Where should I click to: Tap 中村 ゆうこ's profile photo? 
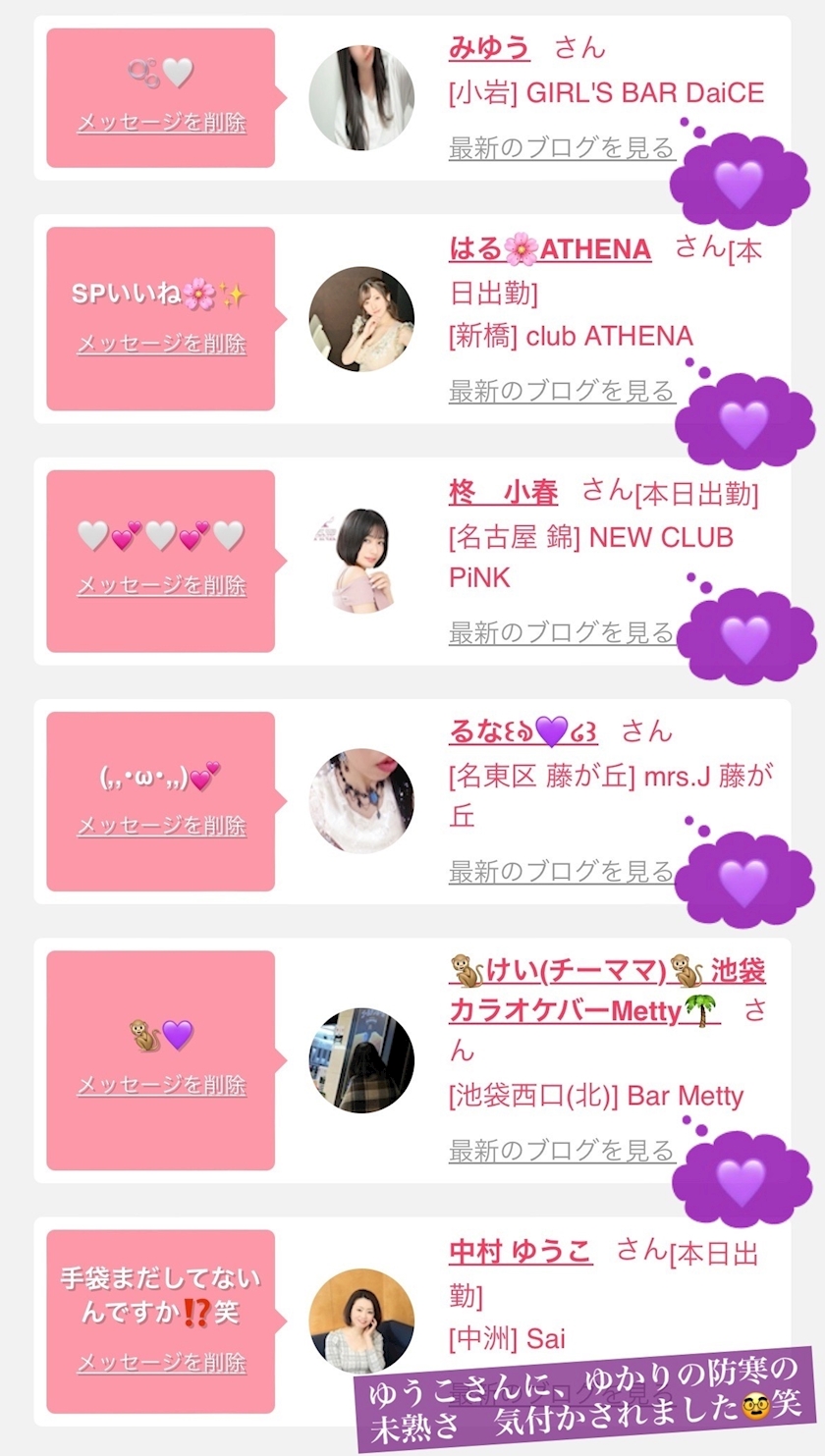[x=360, y=1321]
